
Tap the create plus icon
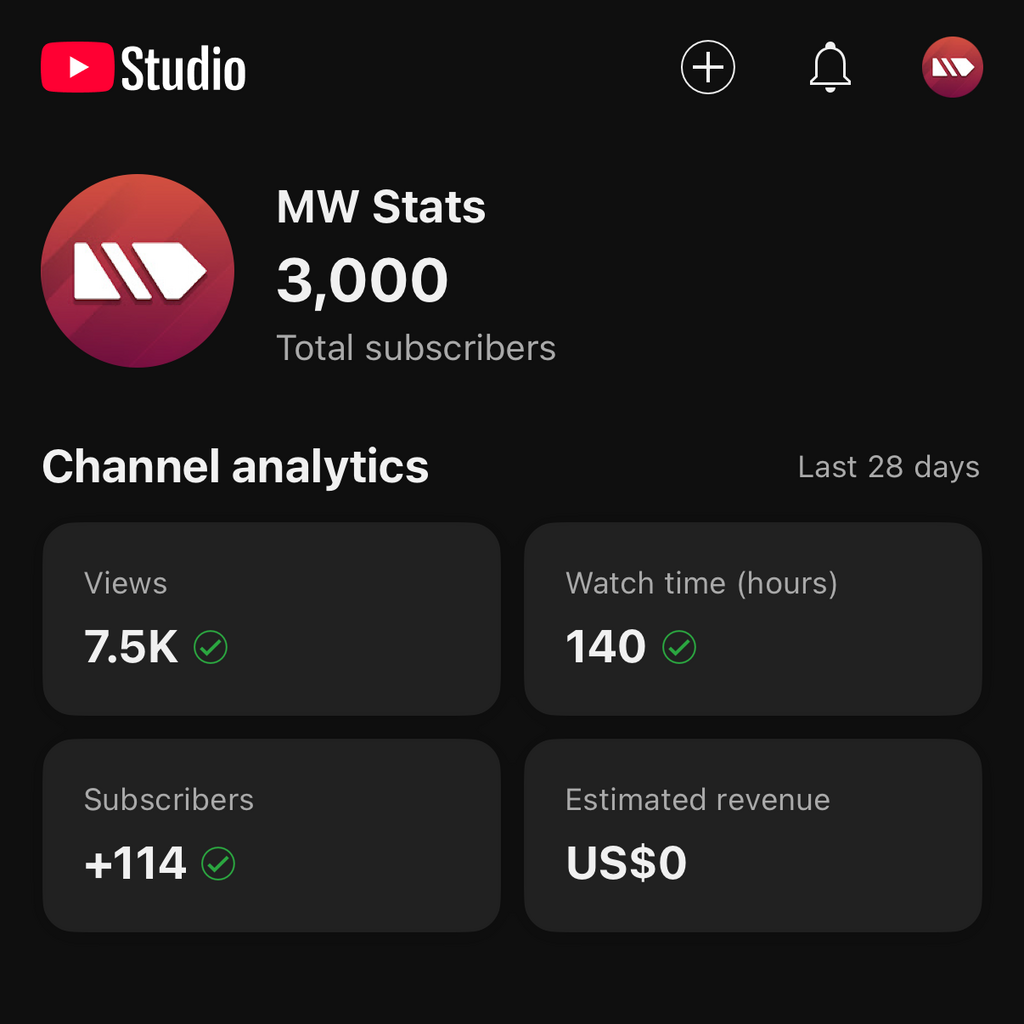[708, 68]
